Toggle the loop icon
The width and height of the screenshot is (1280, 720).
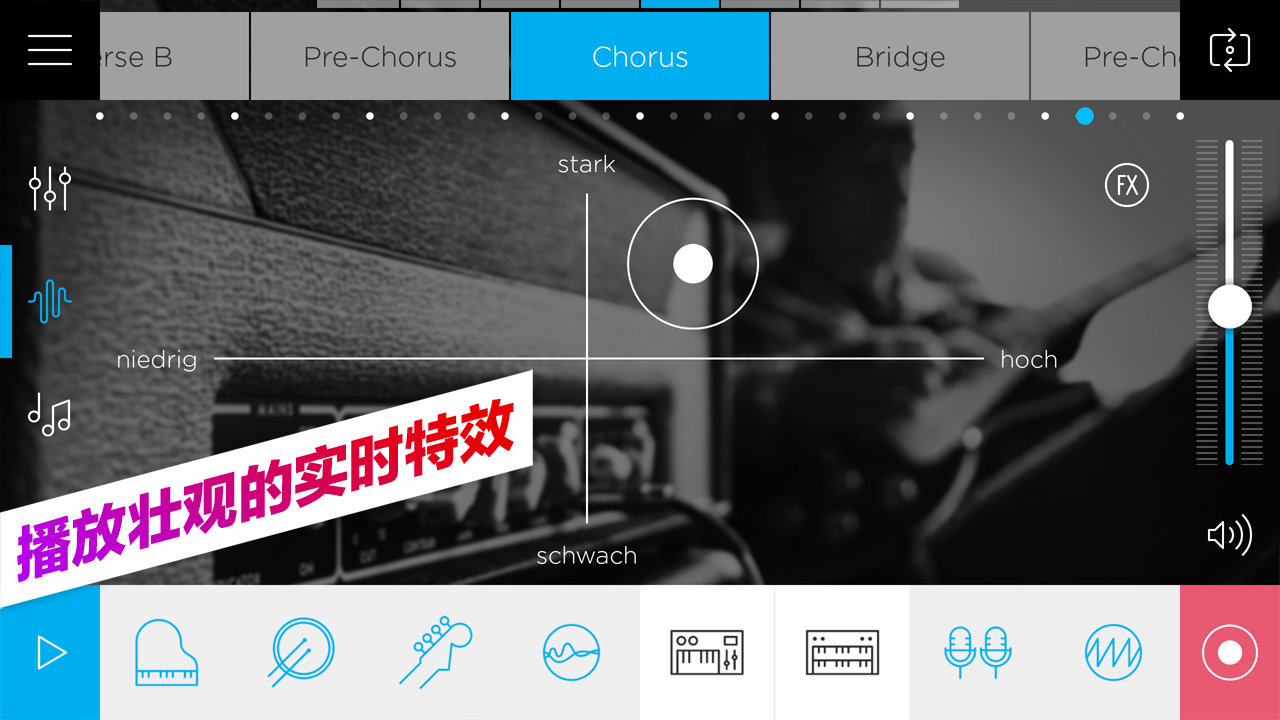(1230, 50)
